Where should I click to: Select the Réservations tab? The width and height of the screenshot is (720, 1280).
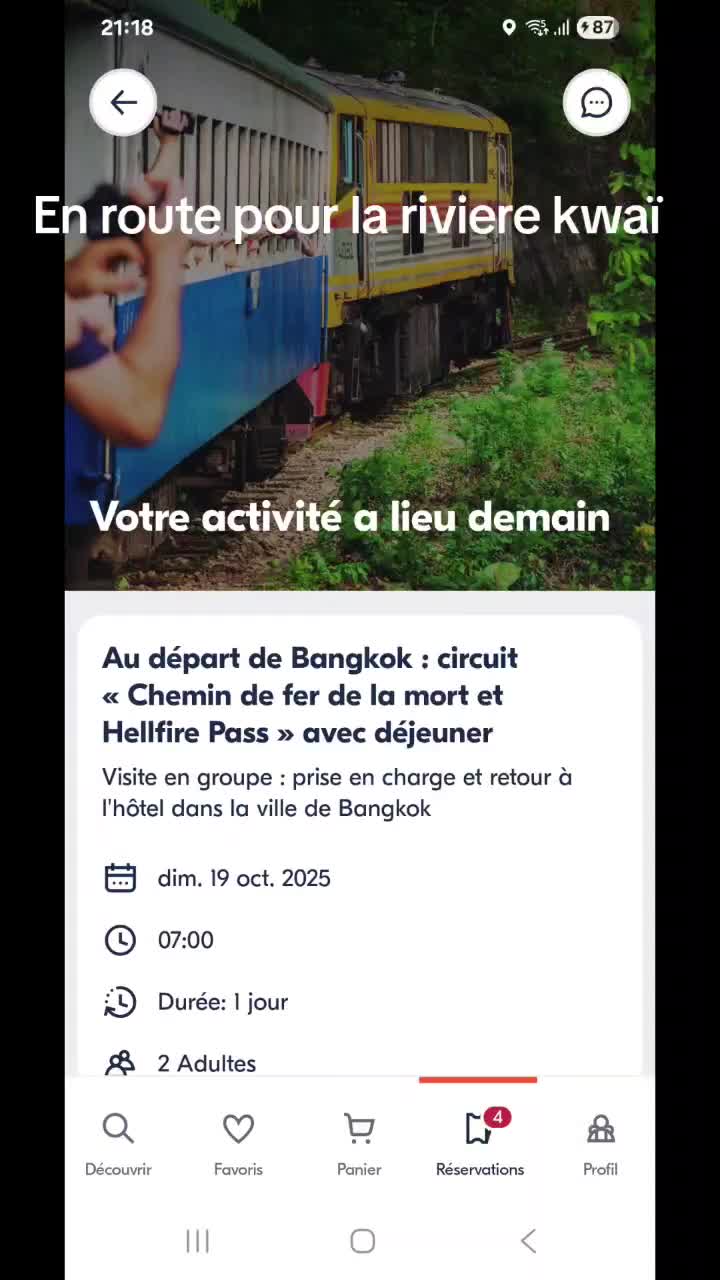(x=479, y=1143)
